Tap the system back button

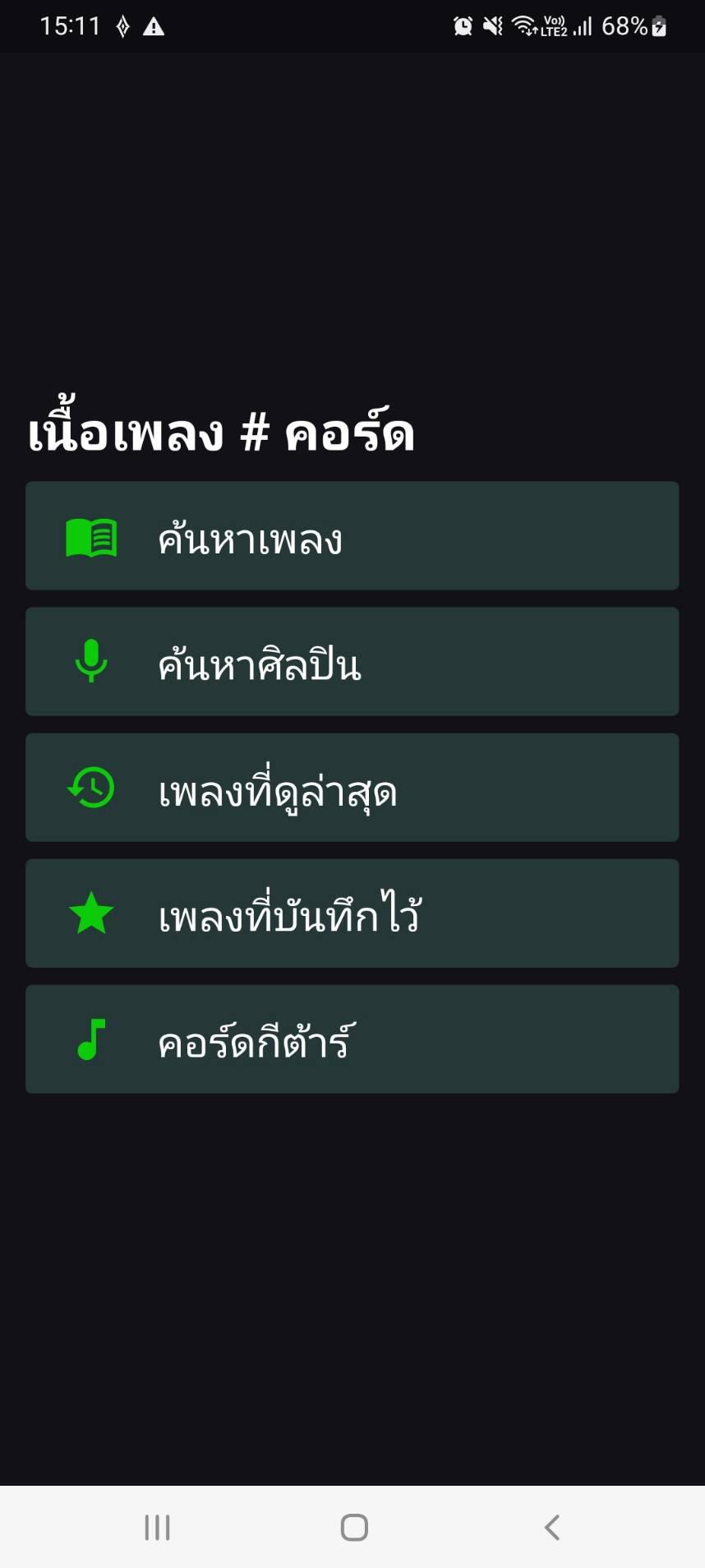coord(552,1528)
